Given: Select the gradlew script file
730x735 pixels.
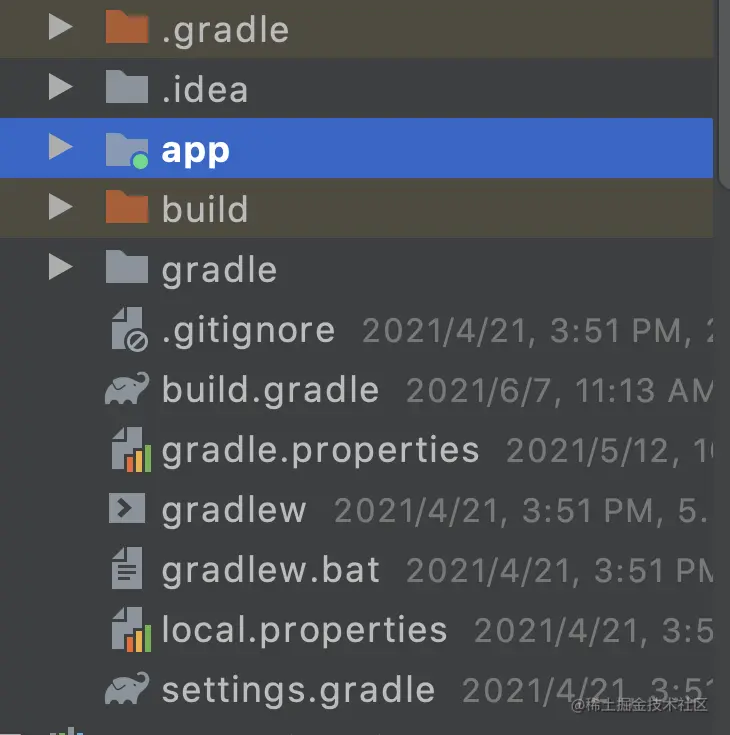Looking at the screenshot, I should pos(234,510).
